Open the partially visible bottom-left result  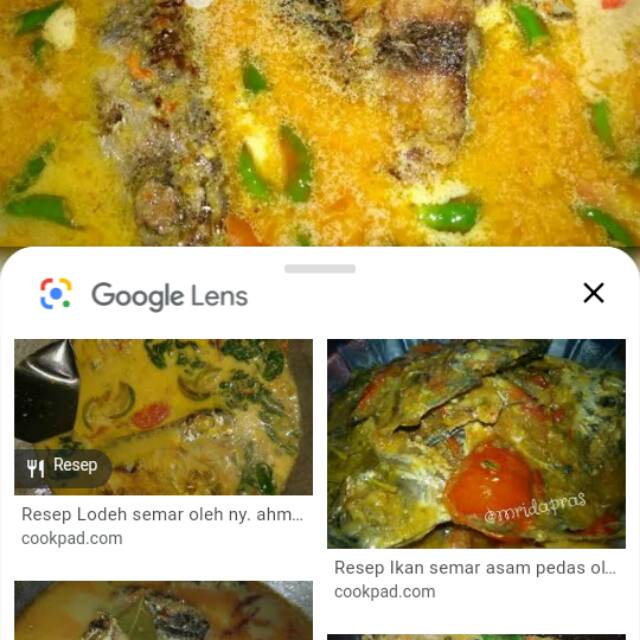point(163,611)
